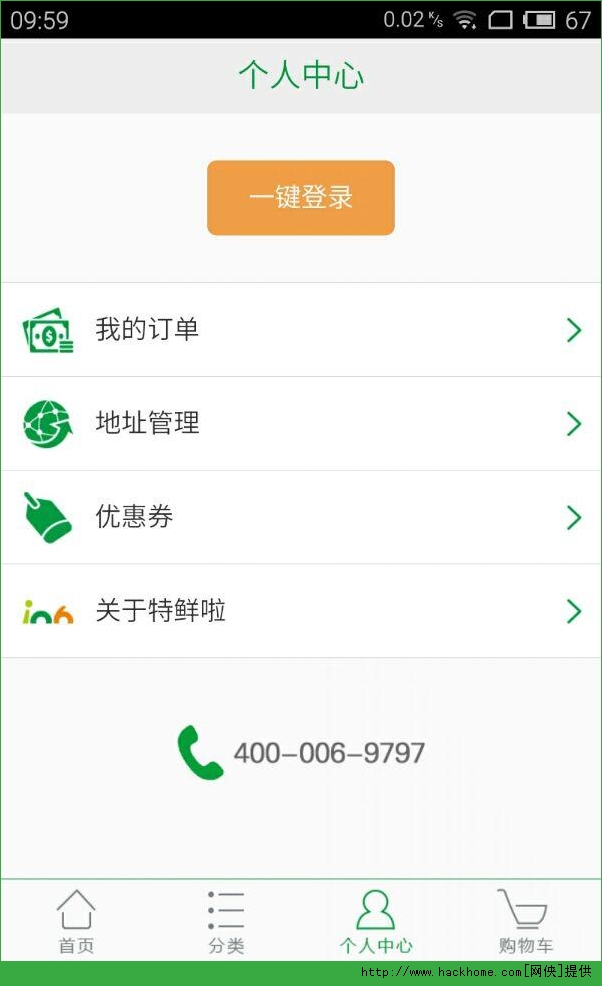Open 我的订单 order list
This screenshot has height=986, width=602.
click(300, 330)
